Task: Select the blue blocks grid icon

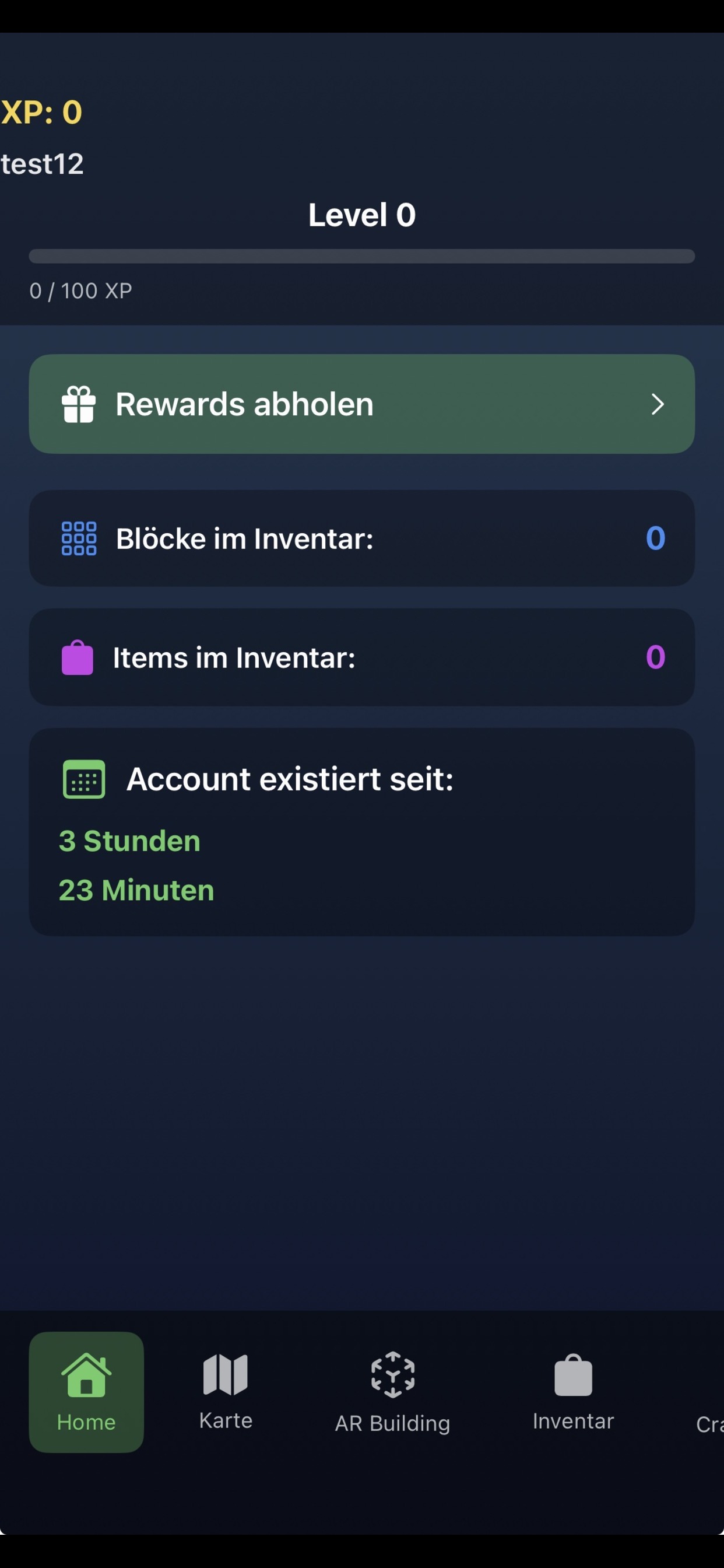Action: point(79,538)
